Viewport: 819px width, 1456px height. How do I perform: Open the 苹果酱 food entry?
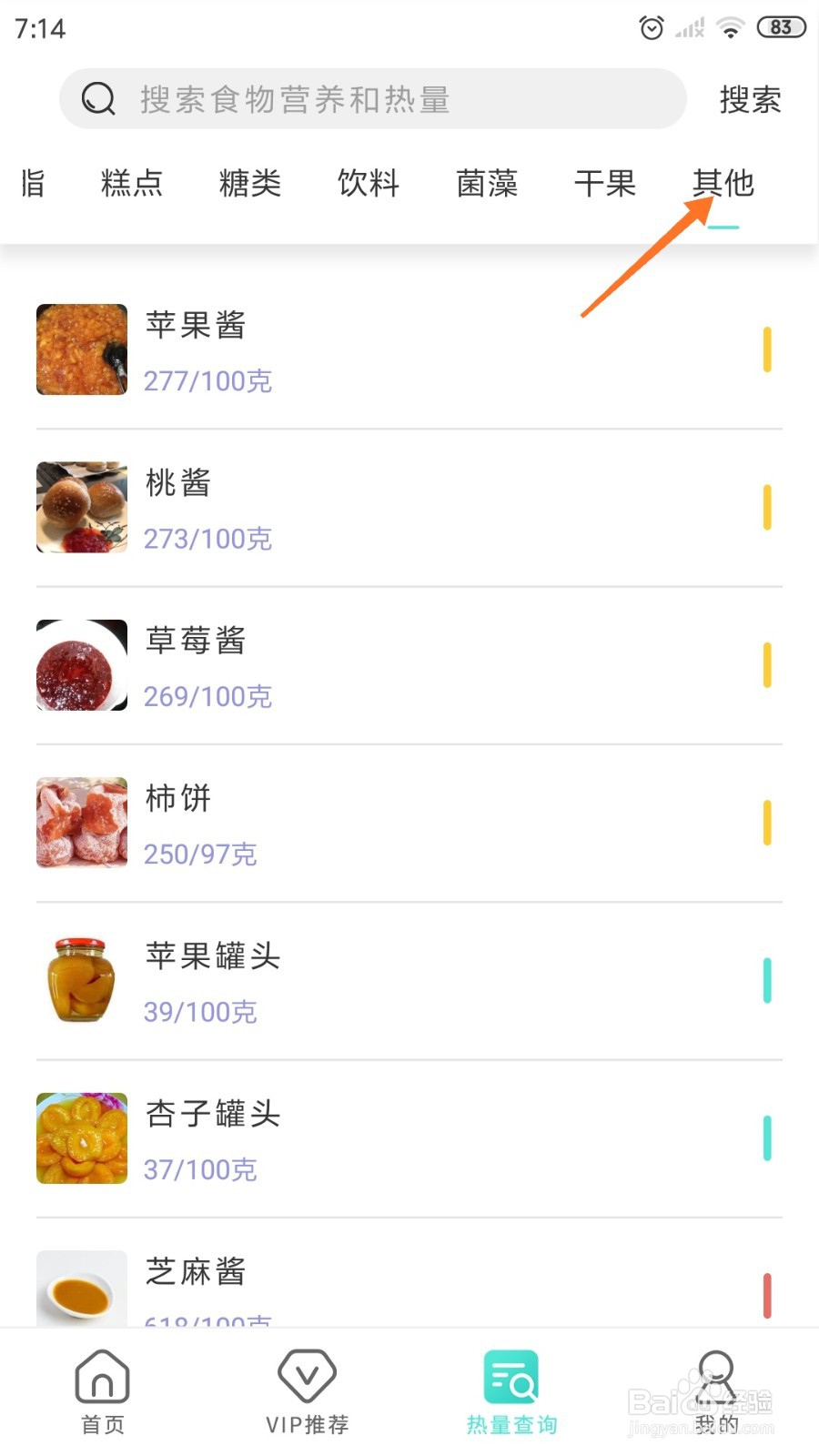[409, 350]
